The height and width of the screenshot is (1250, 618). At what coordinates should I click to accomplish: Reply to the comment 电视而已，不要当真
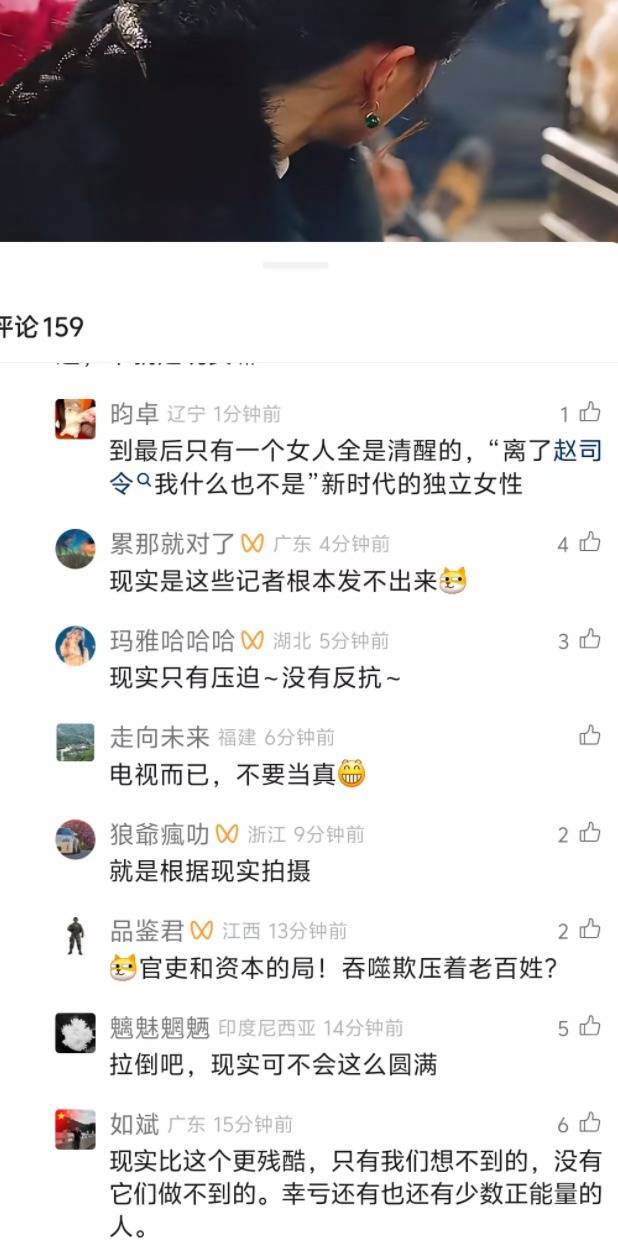(222, 774)
